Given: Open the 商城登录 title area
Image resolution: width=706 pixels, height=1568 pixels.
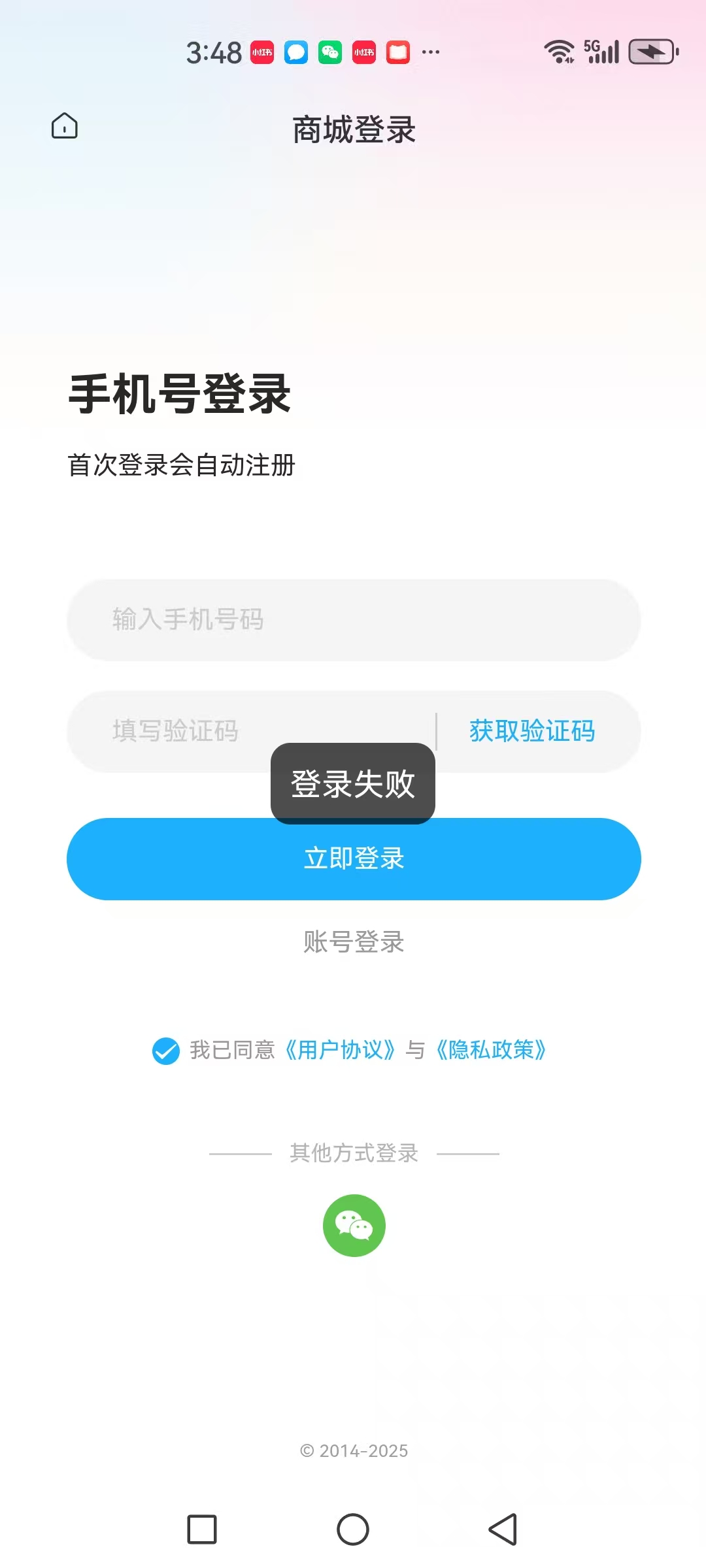Looking at the screenshot, I should pos(353,129).
